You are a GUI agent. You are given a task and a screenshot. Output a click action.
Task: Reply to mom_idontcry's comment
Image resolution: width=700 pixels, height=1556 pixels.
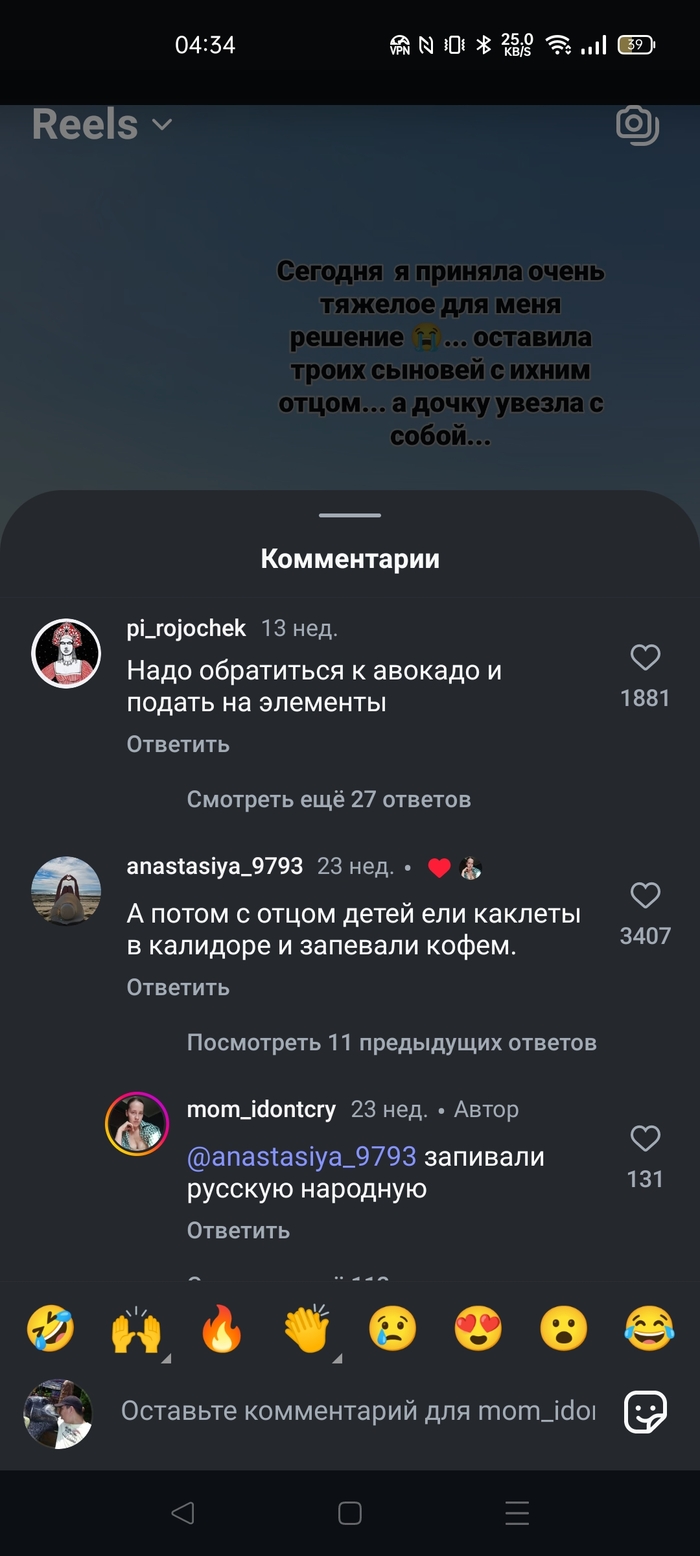pyautogui.click(x=238, y=1230)
